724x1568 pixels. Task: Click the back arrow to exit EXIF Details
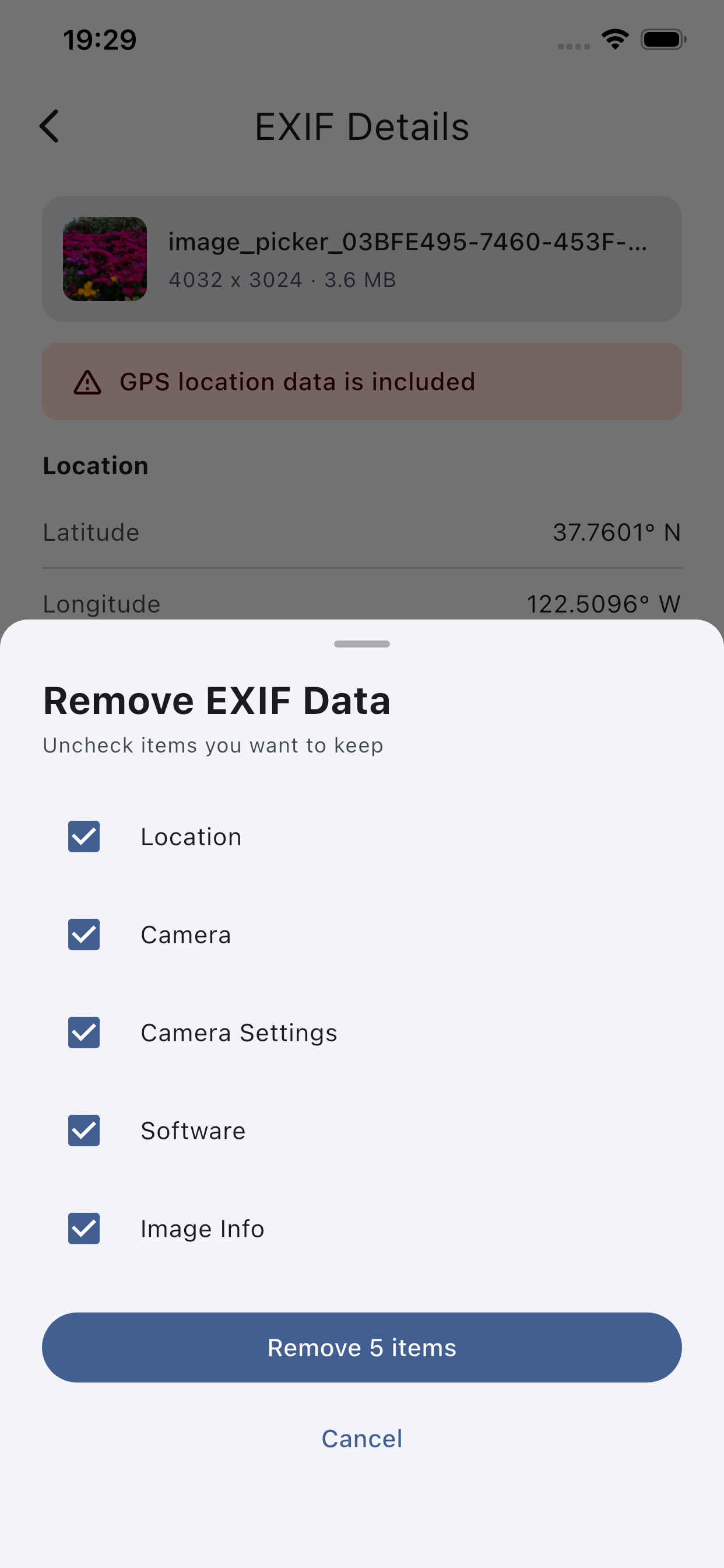50,126
